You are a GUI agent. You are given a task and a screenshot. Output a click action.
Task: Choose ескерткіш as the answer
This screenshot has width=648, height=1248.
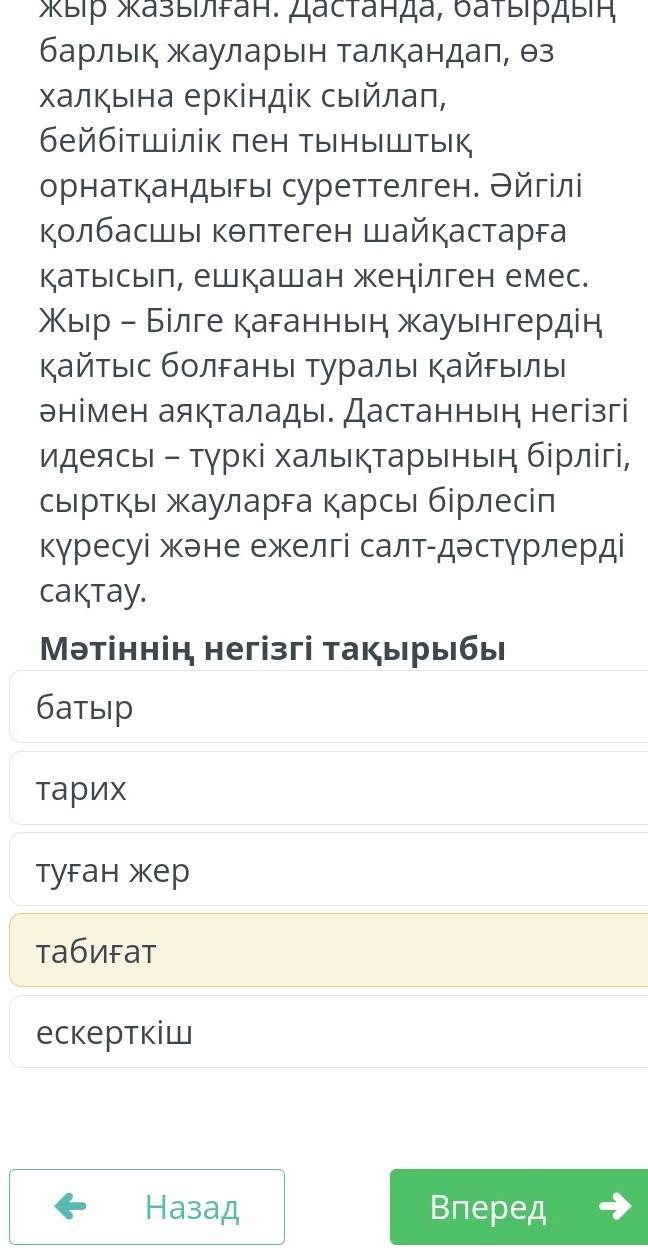coord(329,1032)
